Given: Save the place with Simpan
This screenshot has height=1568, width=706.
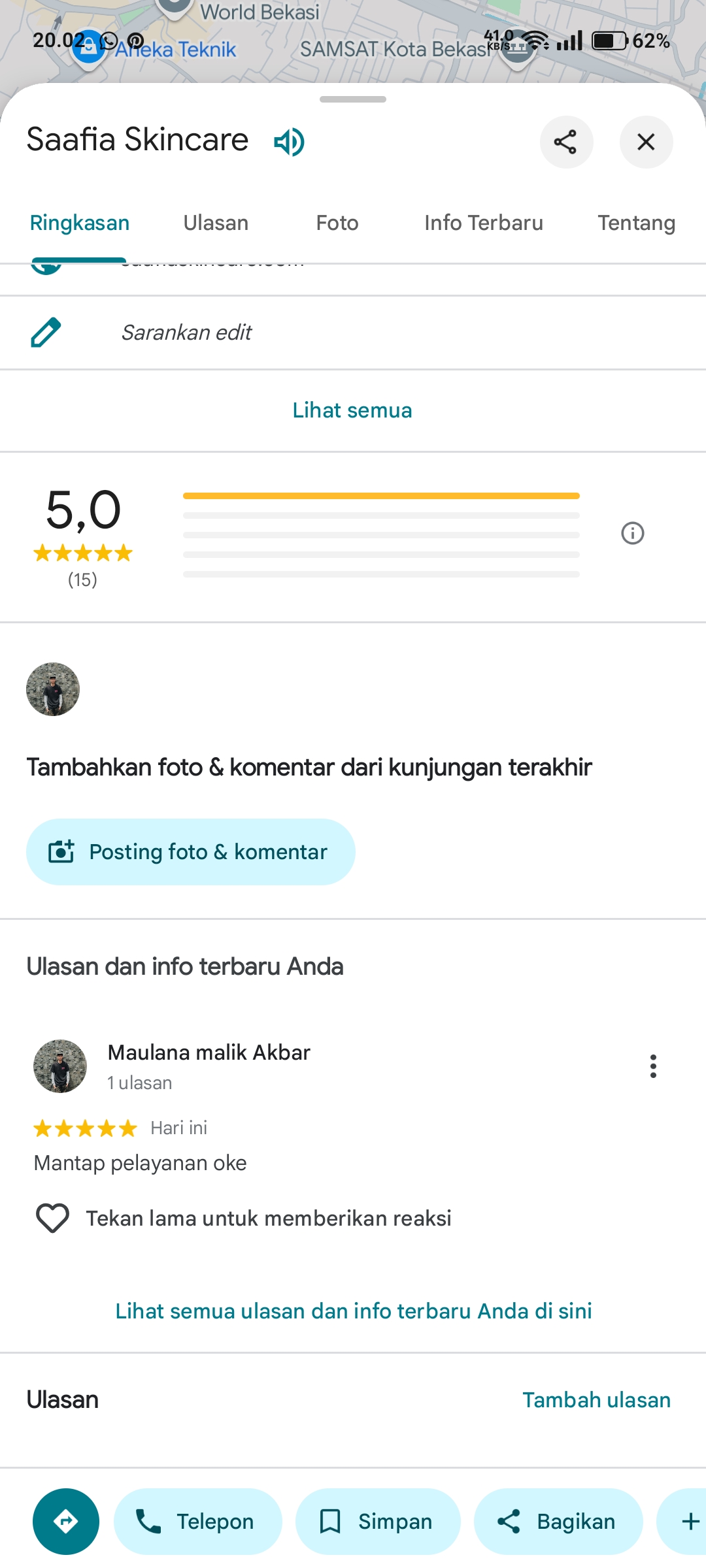Looking at the screenshot, I should [378, 1522].
